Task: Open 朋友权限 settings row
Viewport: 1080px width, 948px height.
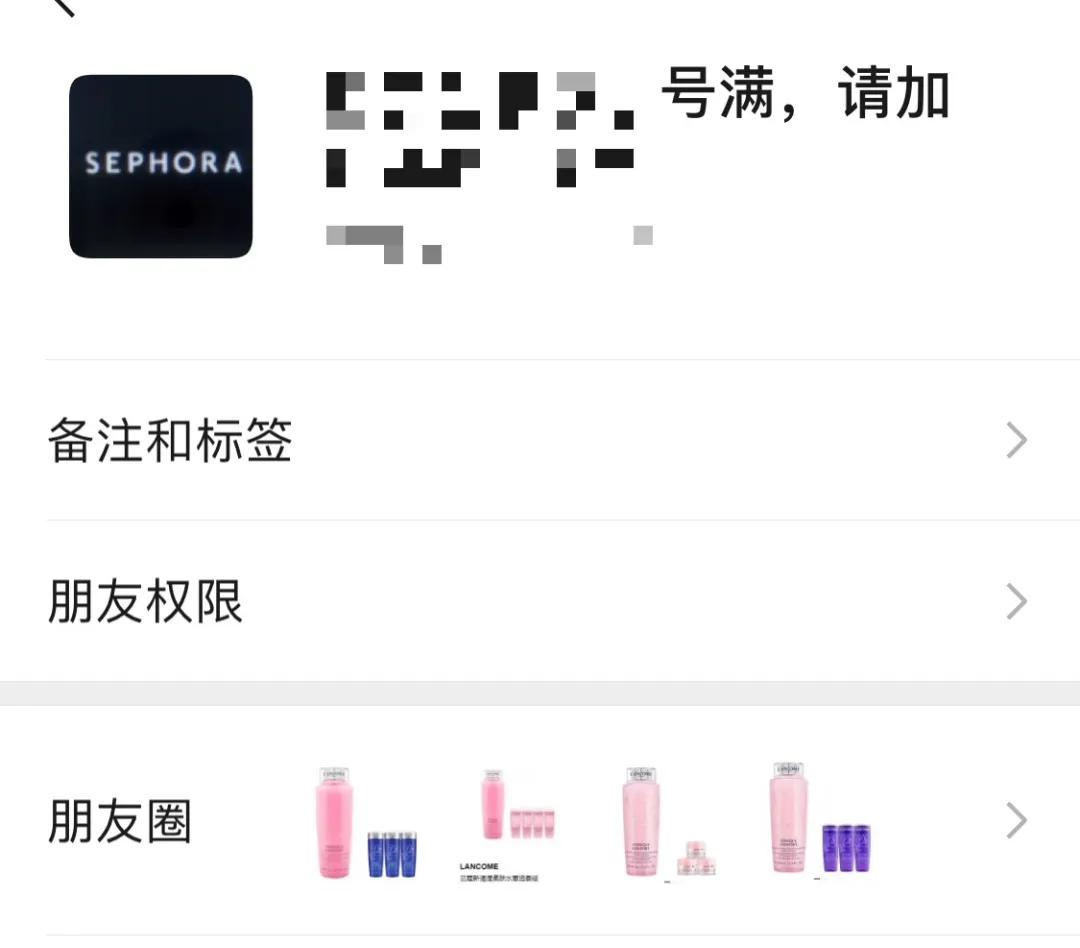Action: pyautogui.click(x=540, y=602)
